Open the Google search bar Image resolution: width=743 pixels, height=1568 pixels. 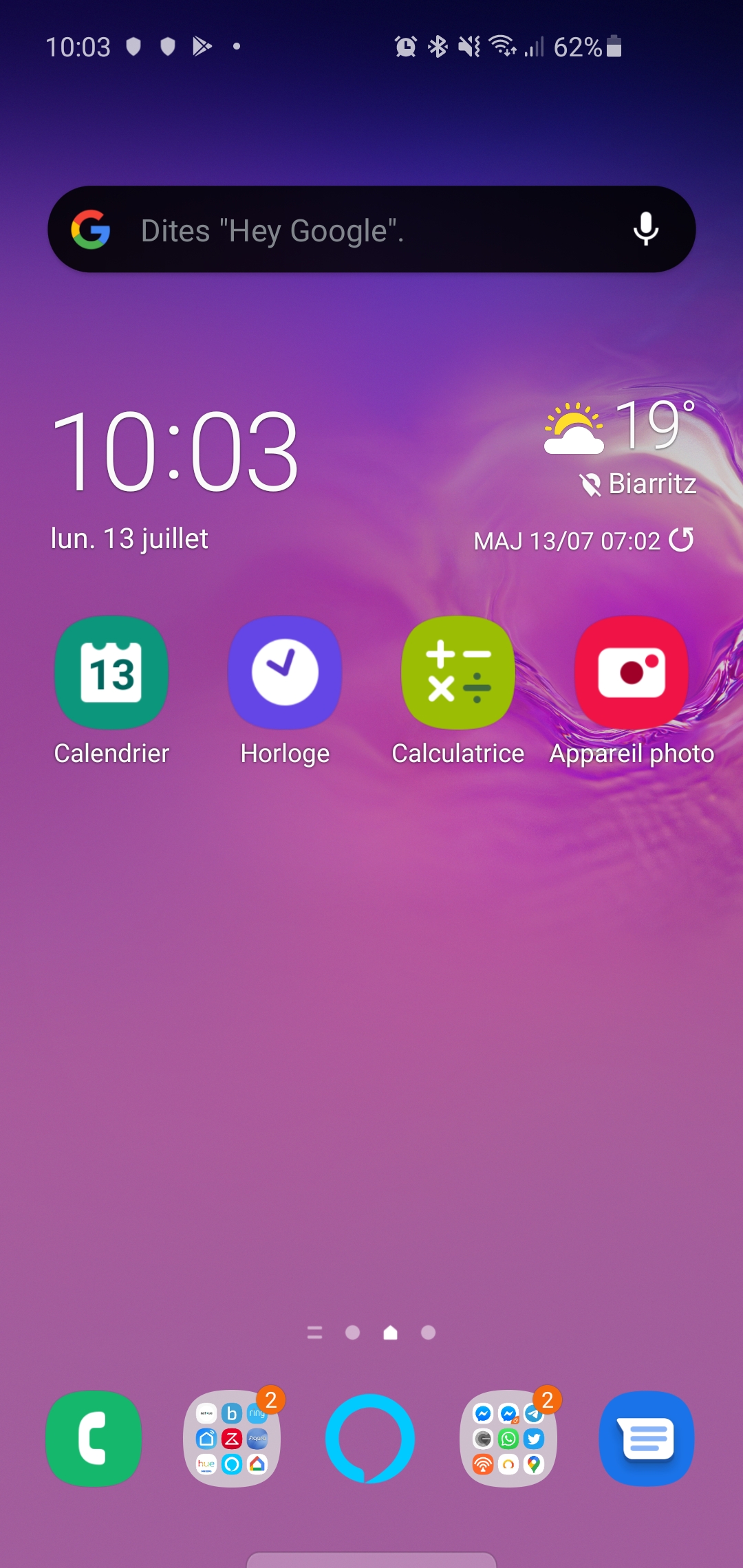344,230
